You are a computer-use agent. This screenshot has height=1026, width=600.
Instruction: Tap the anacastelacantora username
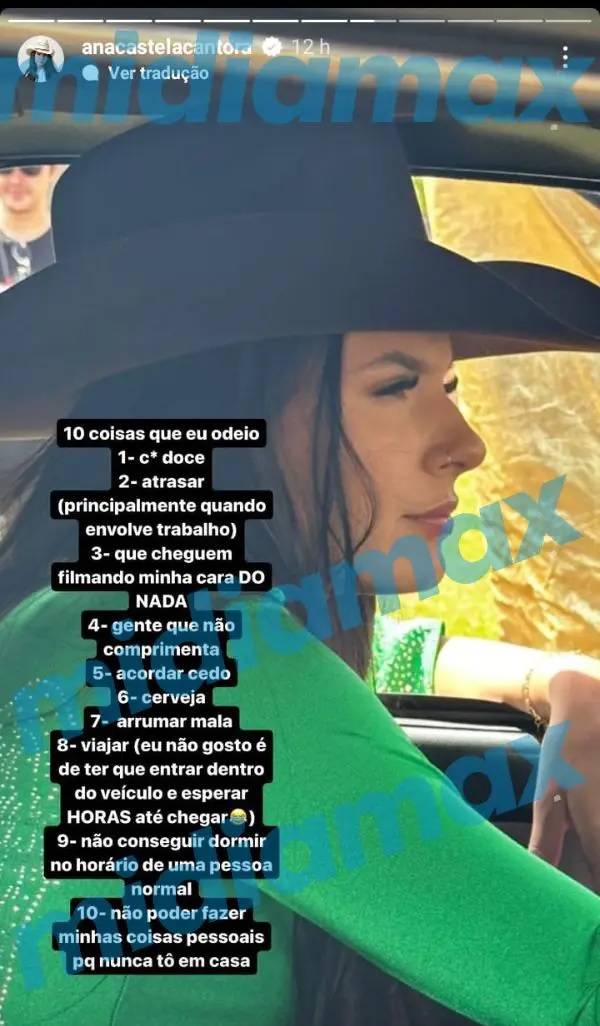pos(168,47)
